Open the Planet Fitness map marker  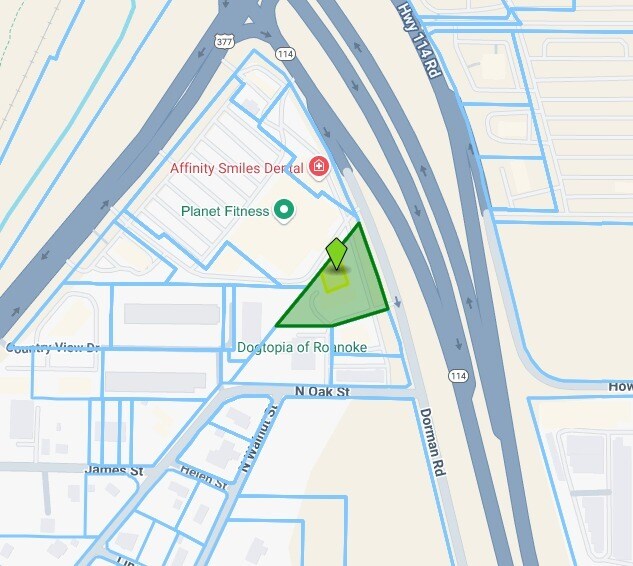click(x=284, y=211)
